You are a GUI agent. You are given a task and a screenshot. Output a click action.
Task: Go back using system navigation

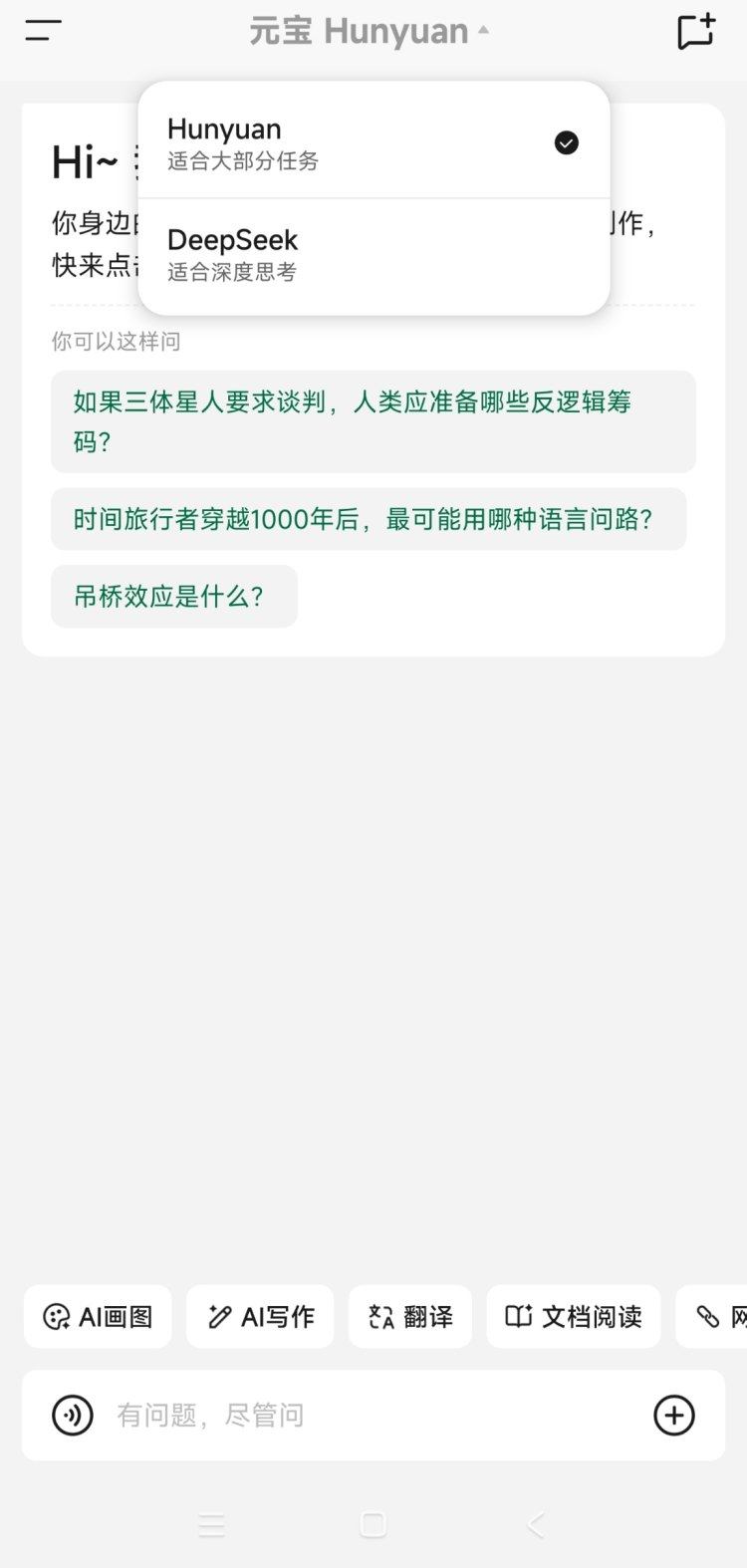click(x=536, y=1524)
